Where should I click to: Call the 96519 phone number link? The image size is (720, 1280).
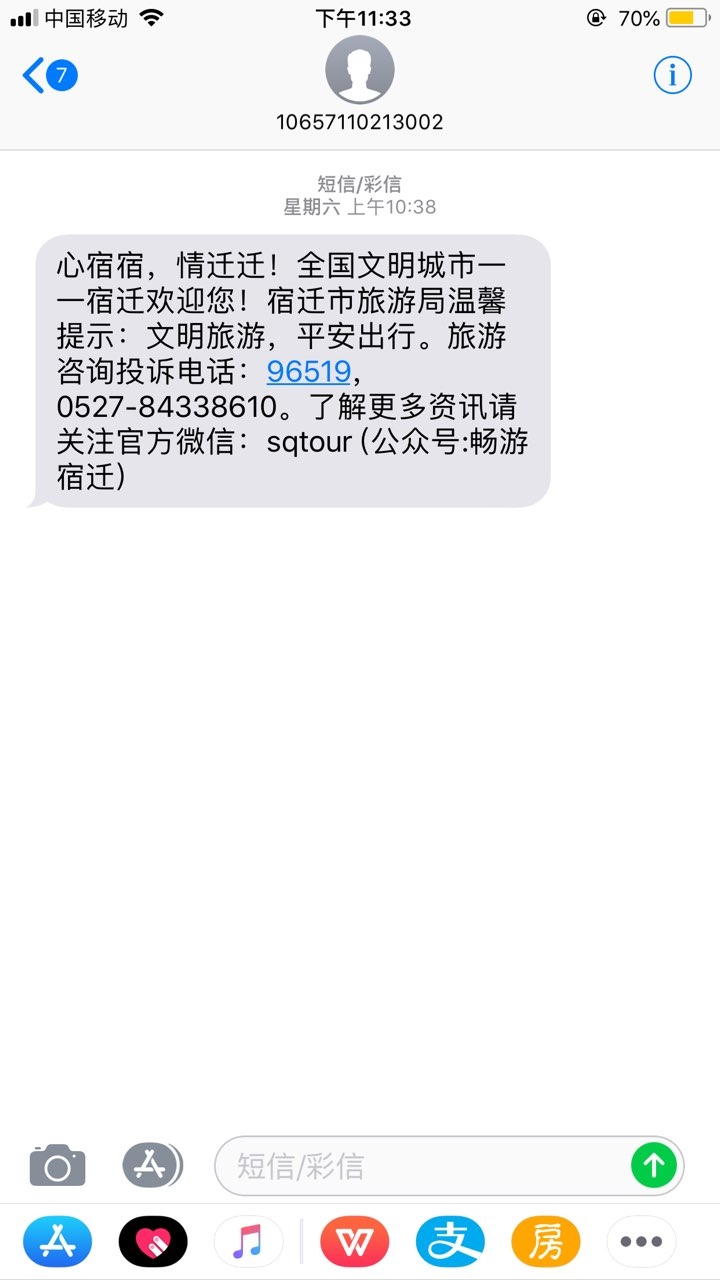tap(307, 371)
